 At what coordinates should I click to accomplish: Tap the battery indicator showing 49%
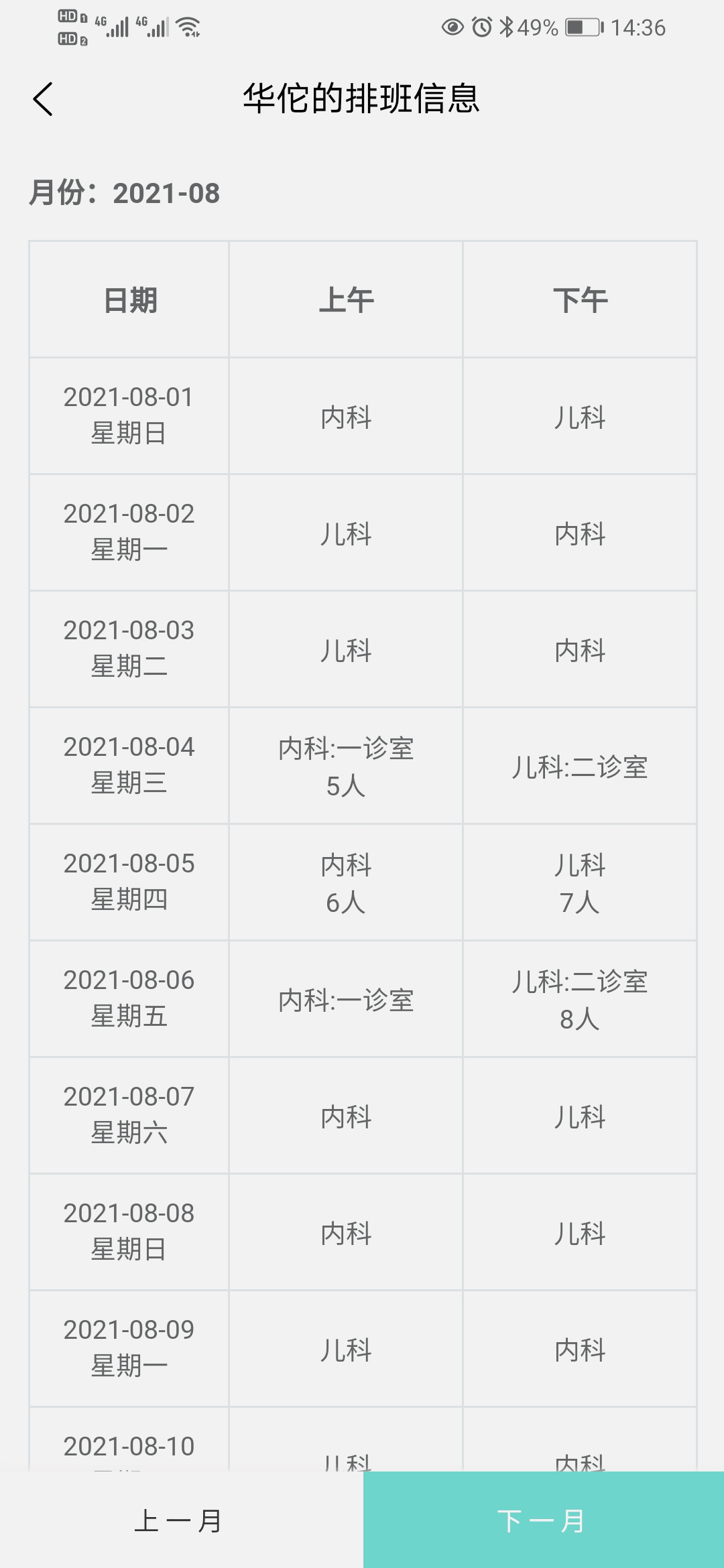click(577, 27)
